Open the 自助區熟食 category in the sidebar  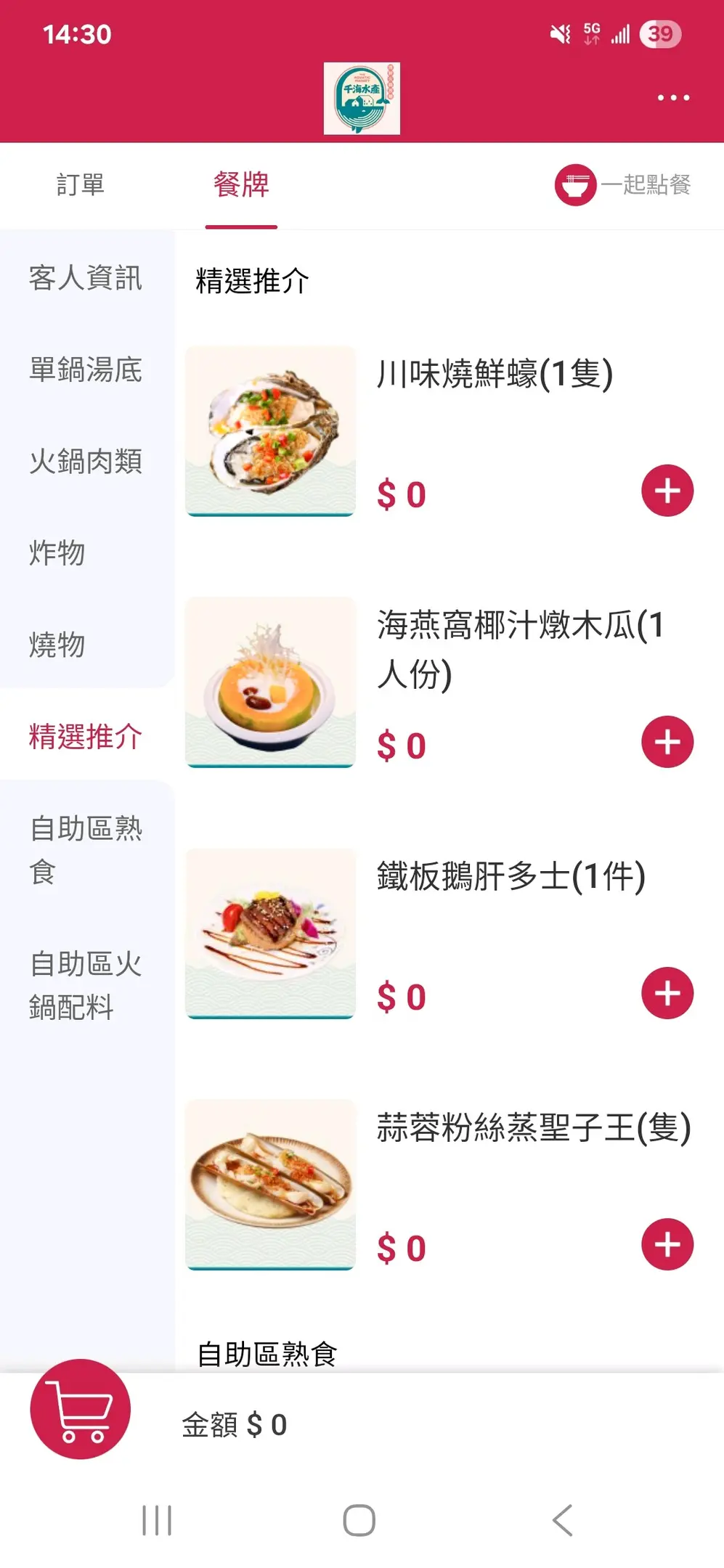pos(86,849)
